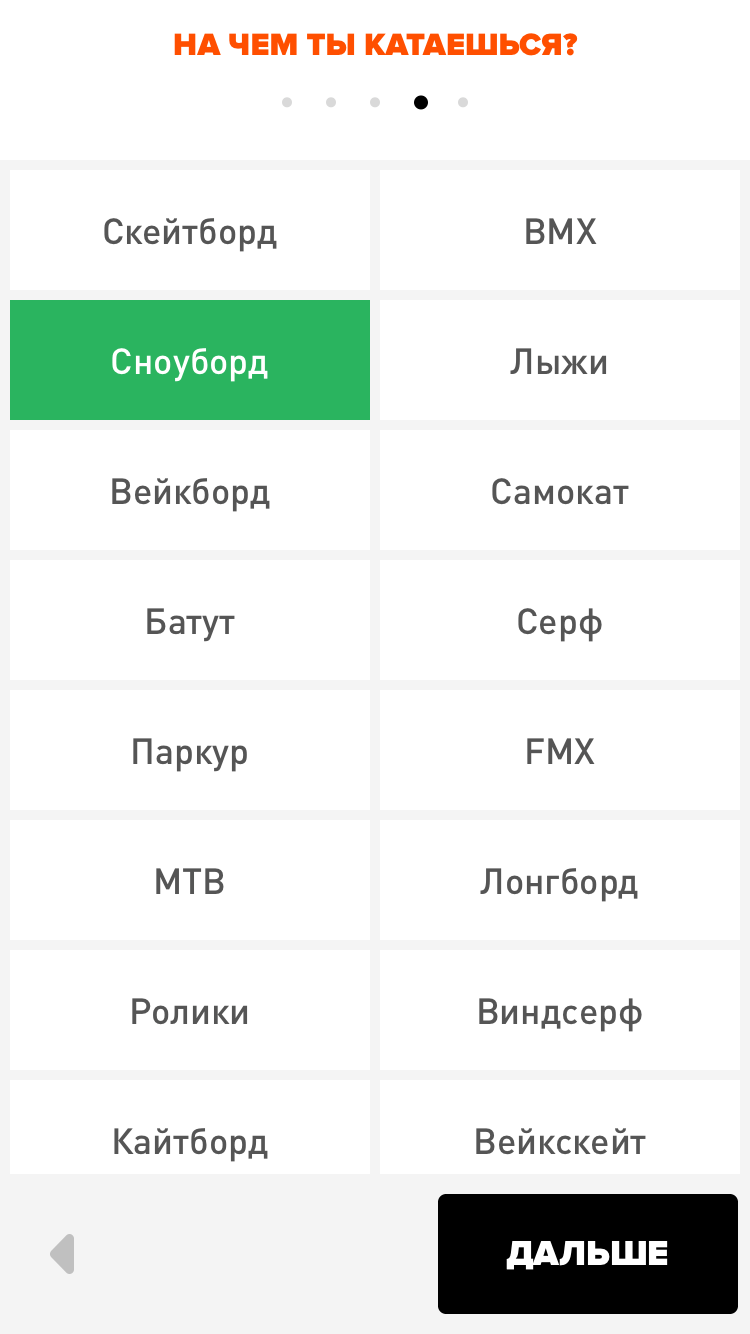Select Серф option

(560, 620)
